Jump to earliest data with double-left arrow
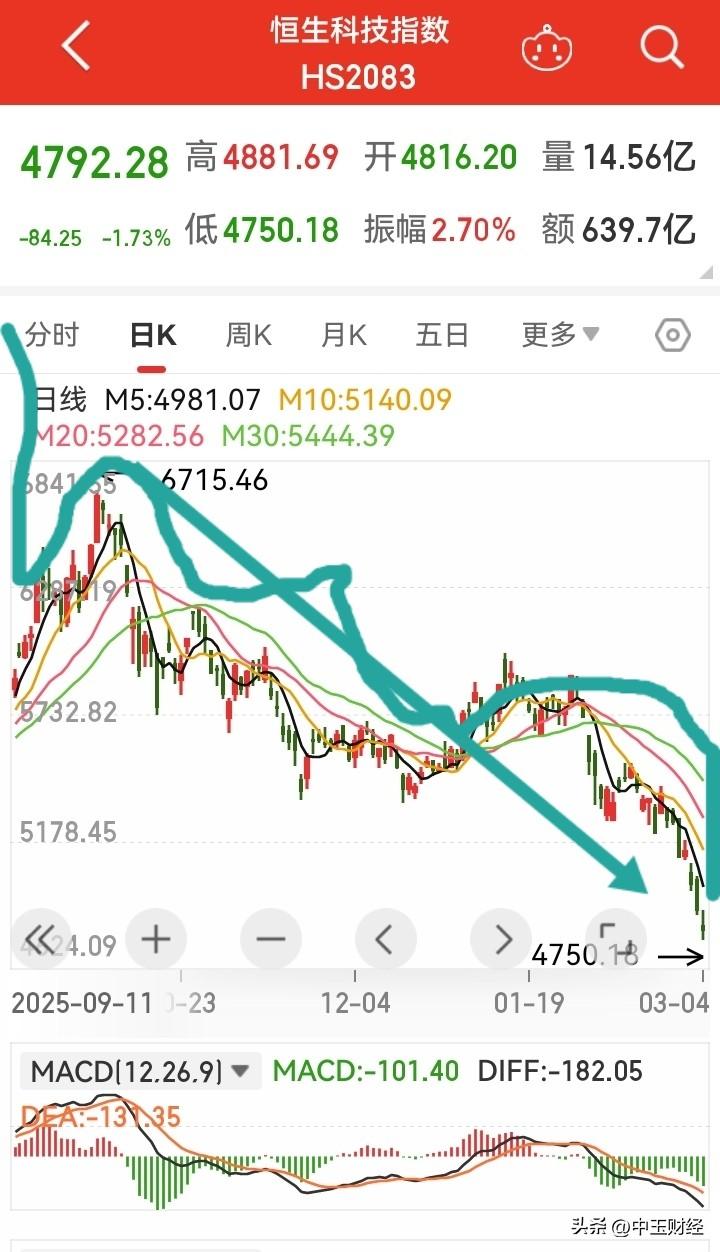This screenshot has width=720, height=1252. pyautogui.click(x=42, y=939)
